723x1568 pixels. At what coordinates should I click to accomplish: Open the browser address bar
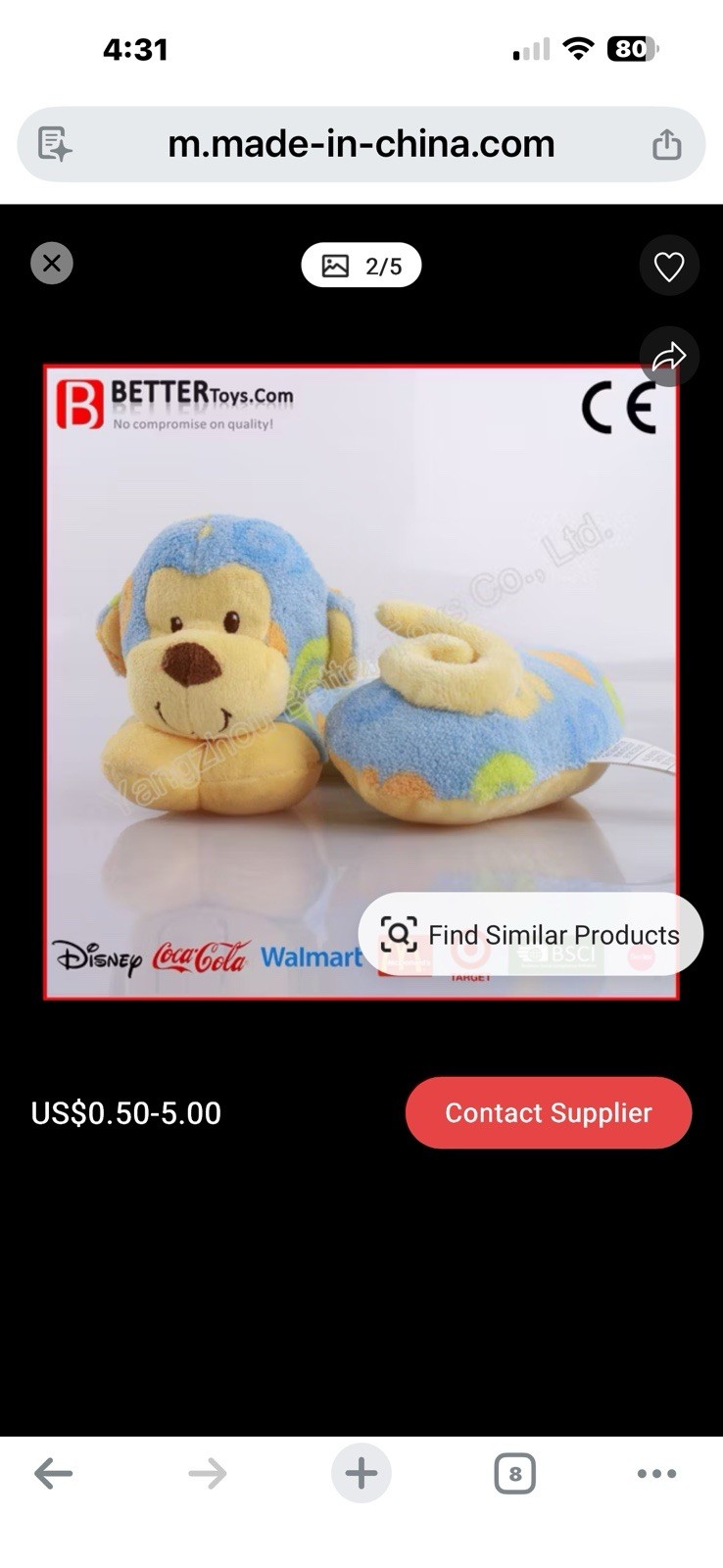361,144
